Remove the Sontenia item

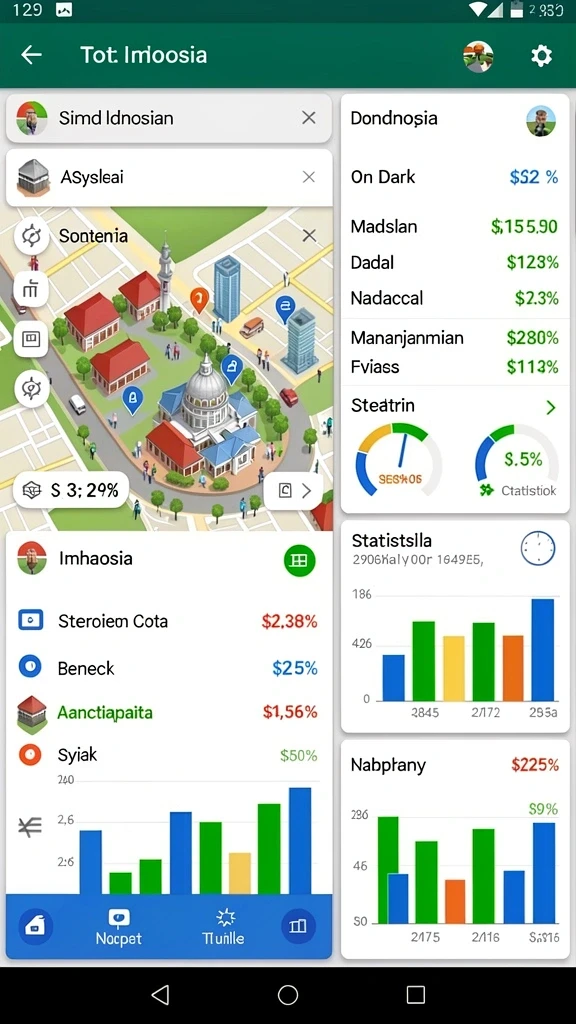(309, 235)
